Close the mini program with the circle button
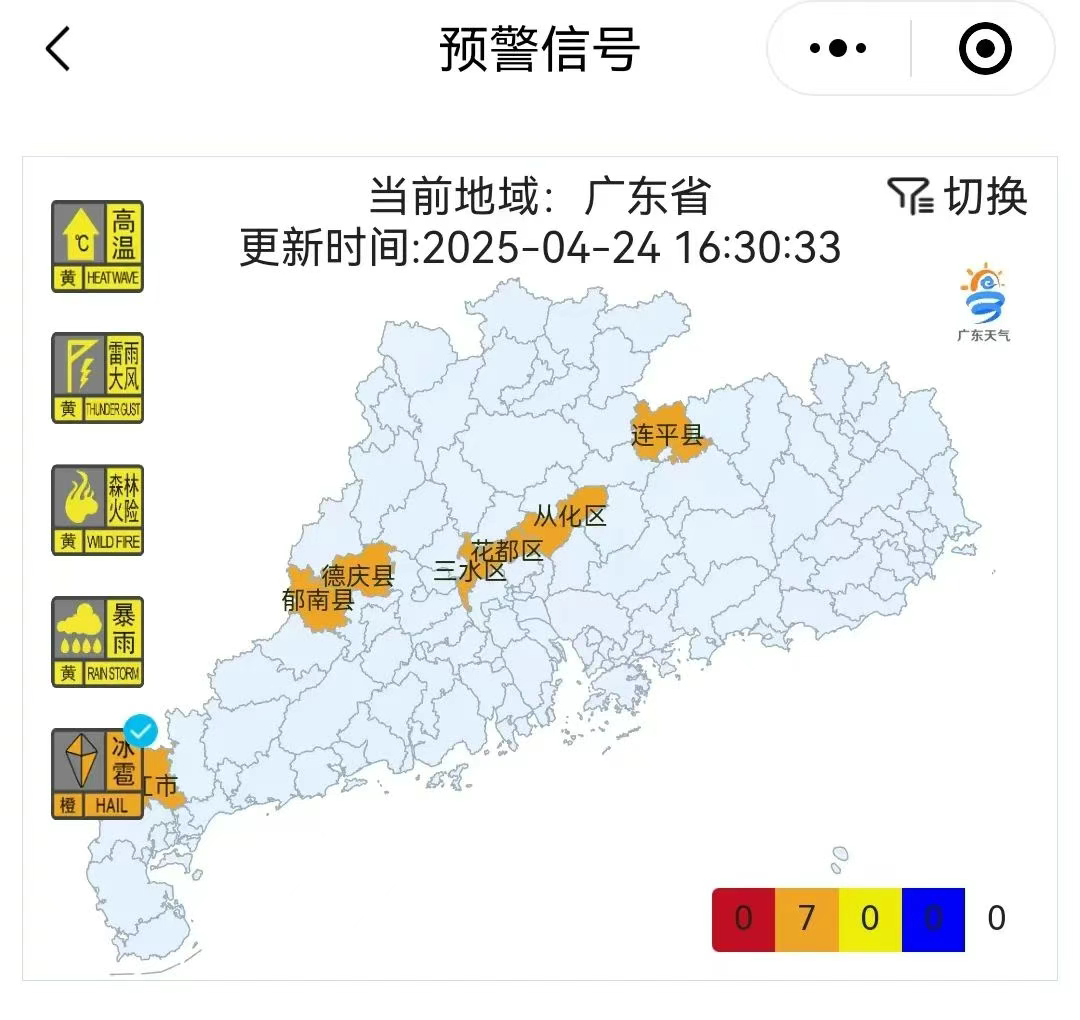 (985, 48)
